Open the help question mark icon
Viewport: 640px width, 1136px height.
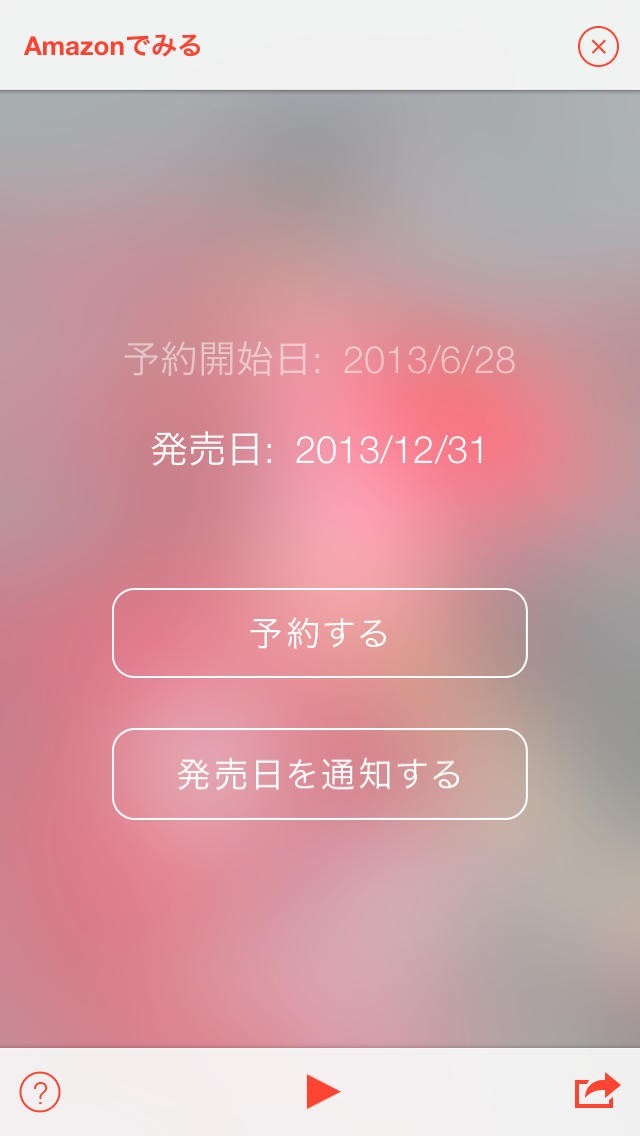click(40, 1091)
